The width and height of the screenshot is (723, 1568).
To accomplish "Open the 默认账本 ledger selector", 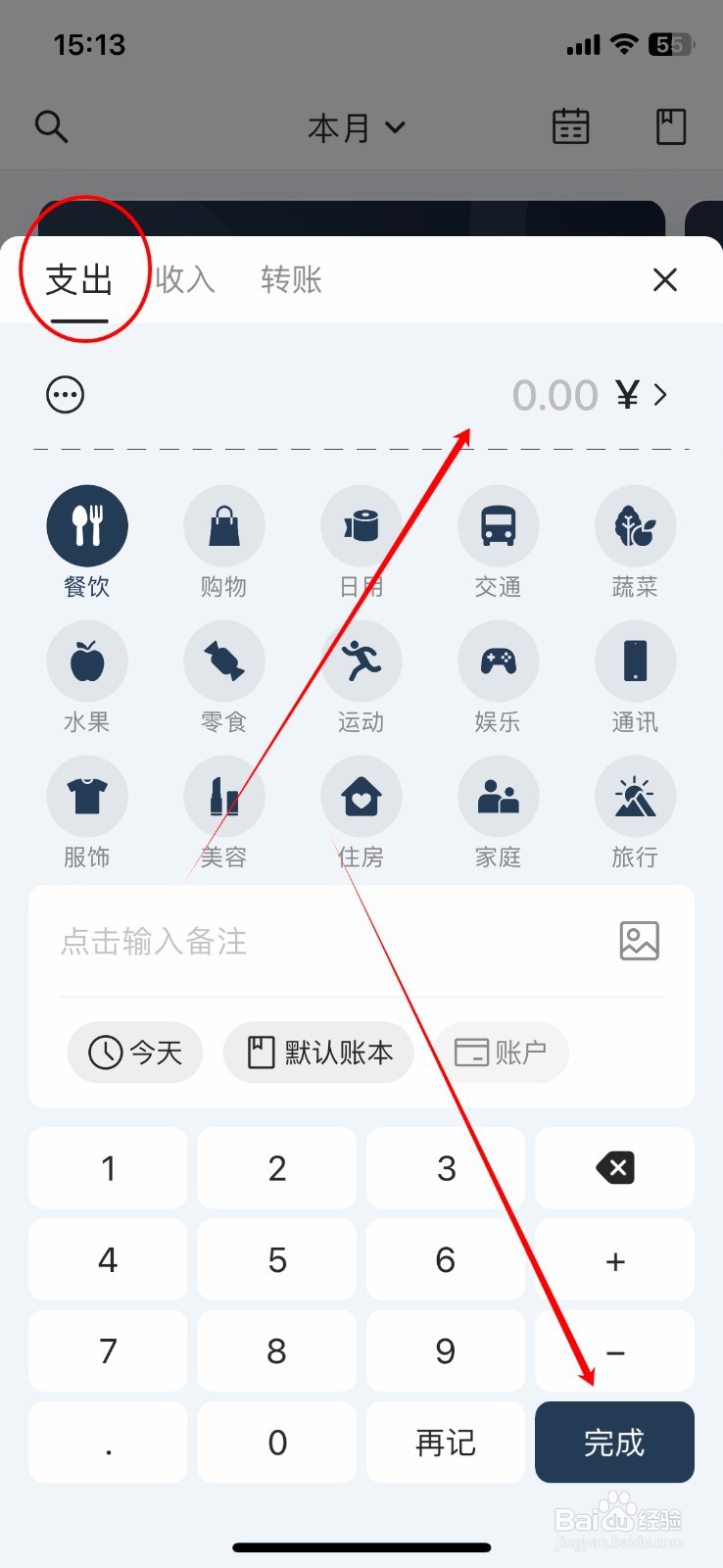I will coord(317,1052).
